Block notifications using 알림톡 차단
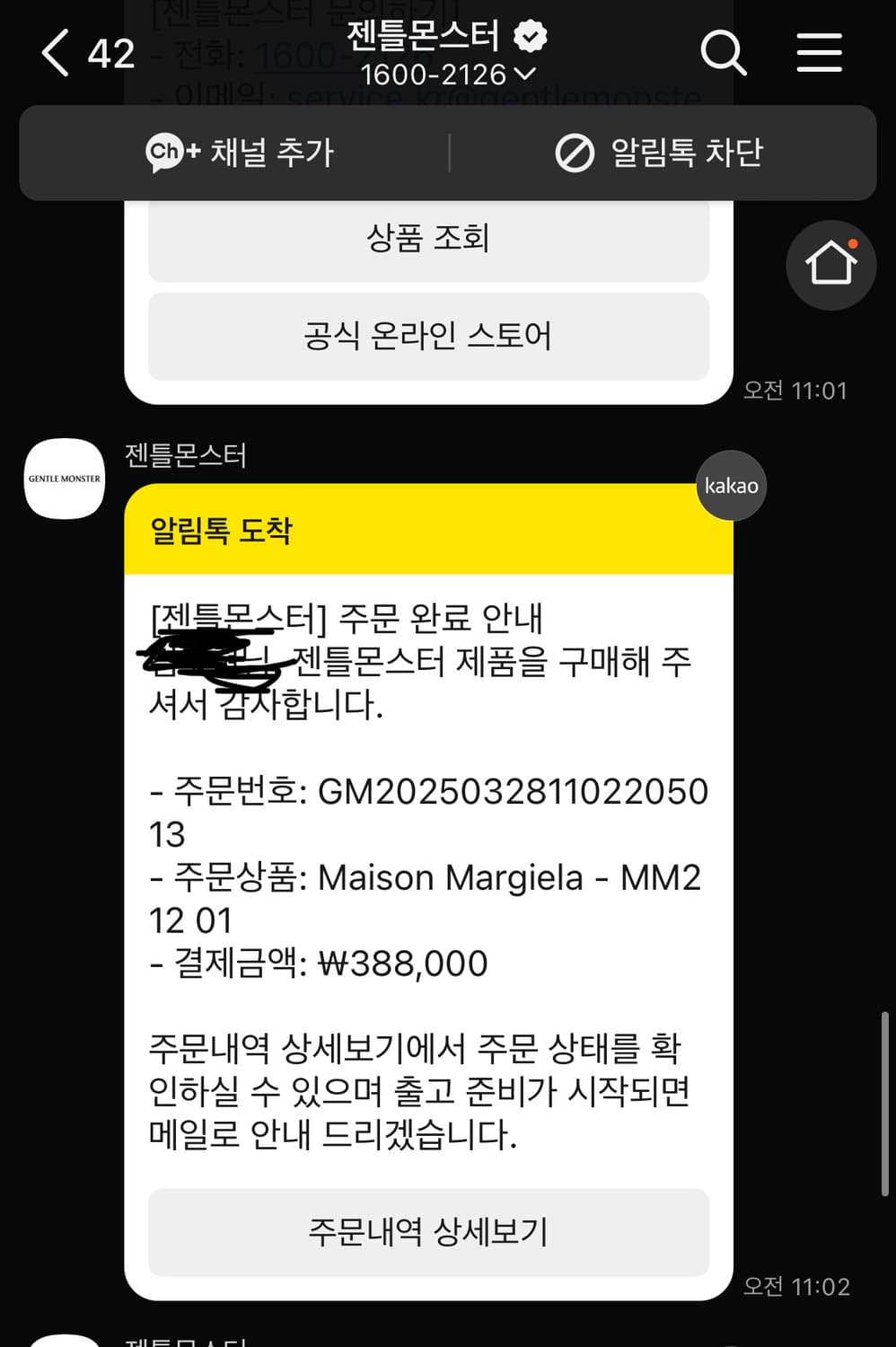This screenshot has width=896, height=1347. click(x=688, y=153)
